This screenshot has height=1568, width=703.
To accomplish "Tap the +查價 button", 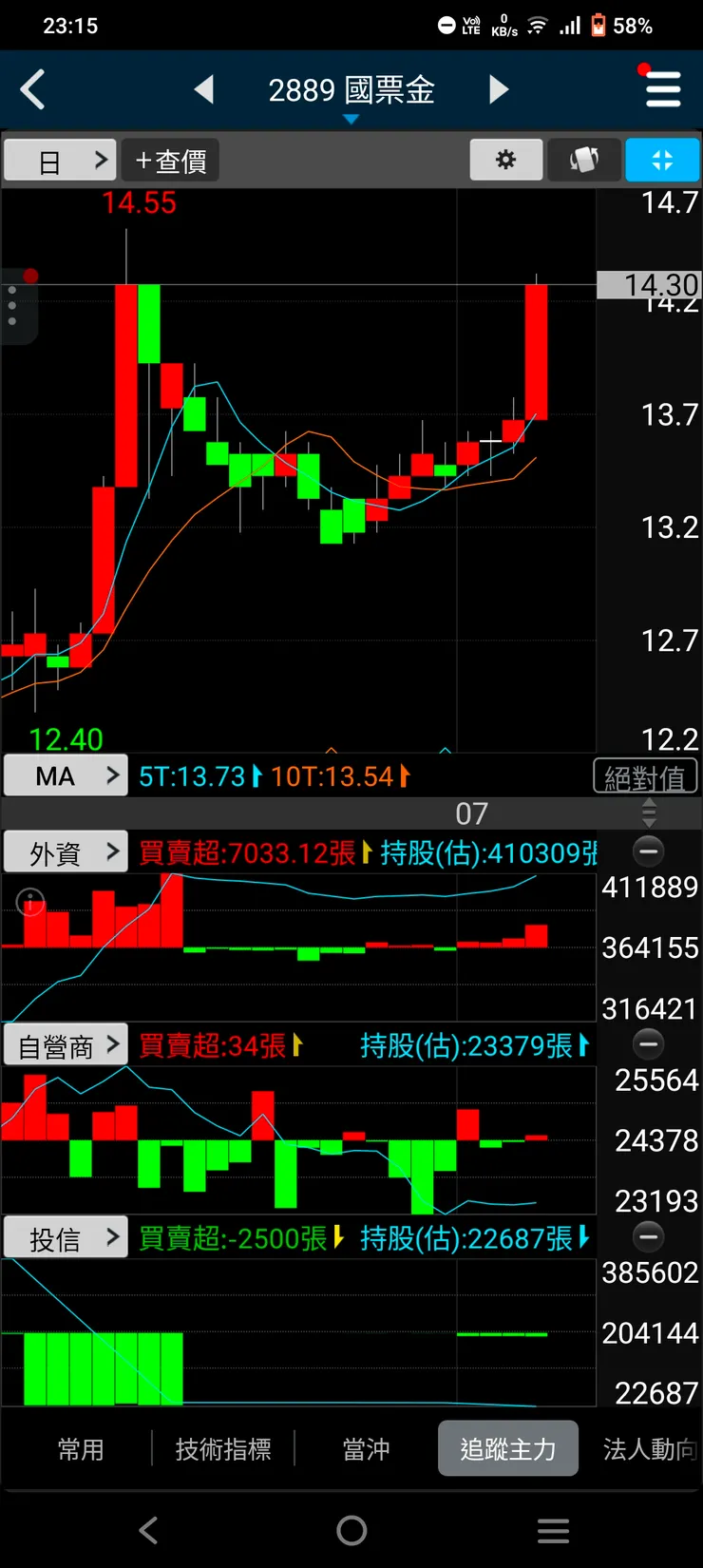I will 172,161.
